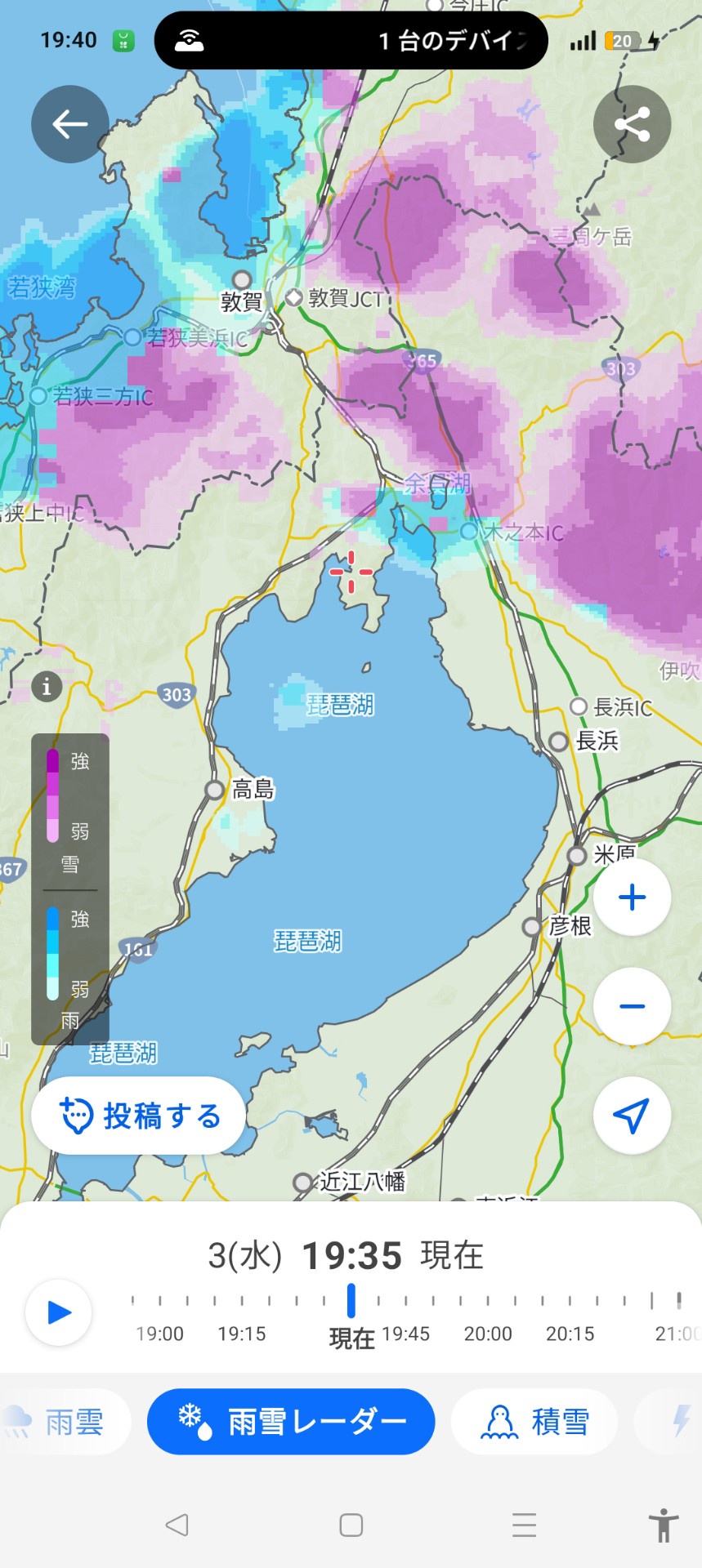Center map on current location
Screen dimensions: 702x1568
[632, 1116]
